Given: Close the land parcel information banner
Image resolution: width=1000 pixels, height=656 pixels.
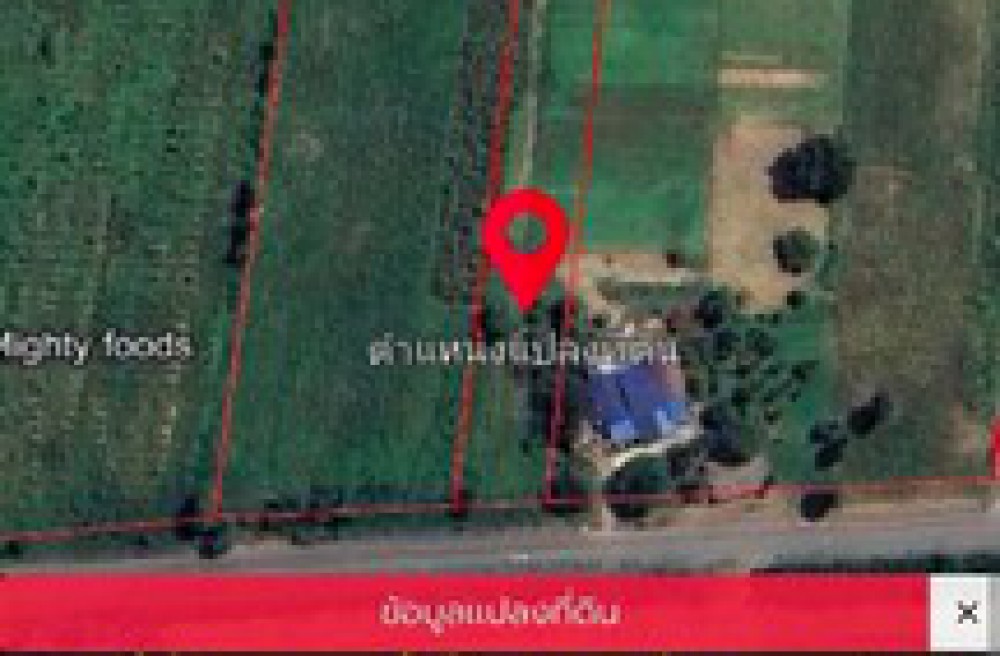Looking at the screenshot, I should [966, 612].
